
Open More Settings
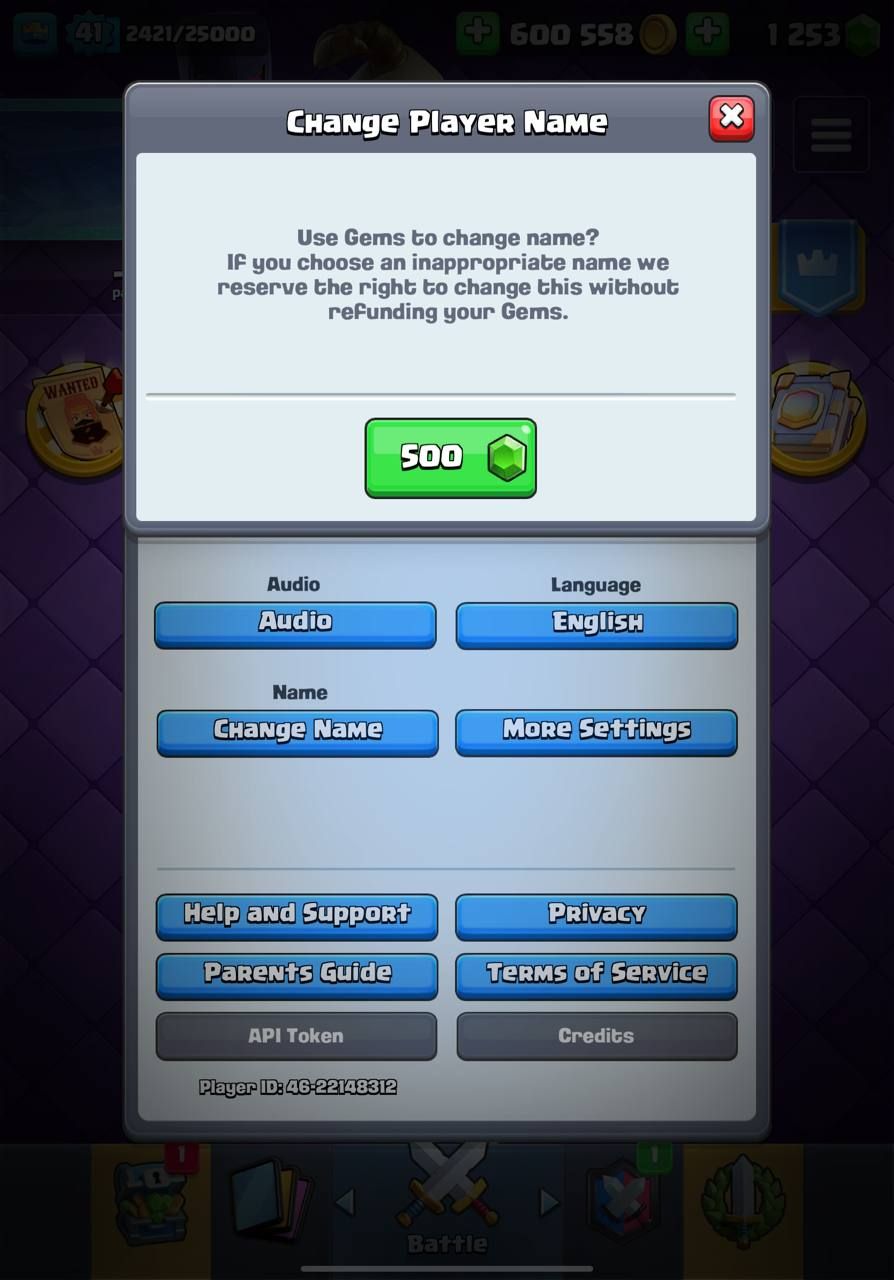pos(596,732)
